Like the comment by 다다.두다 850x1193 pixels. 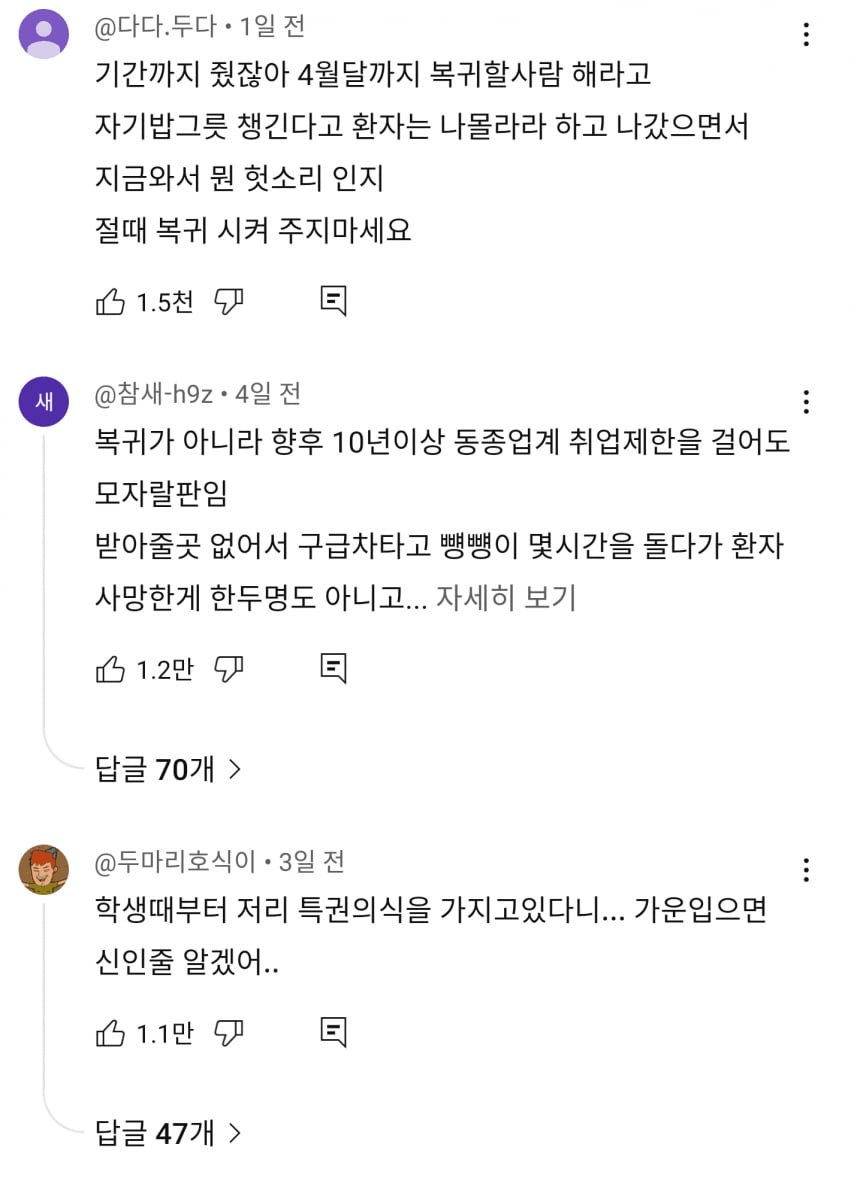(x=110, y=301)
